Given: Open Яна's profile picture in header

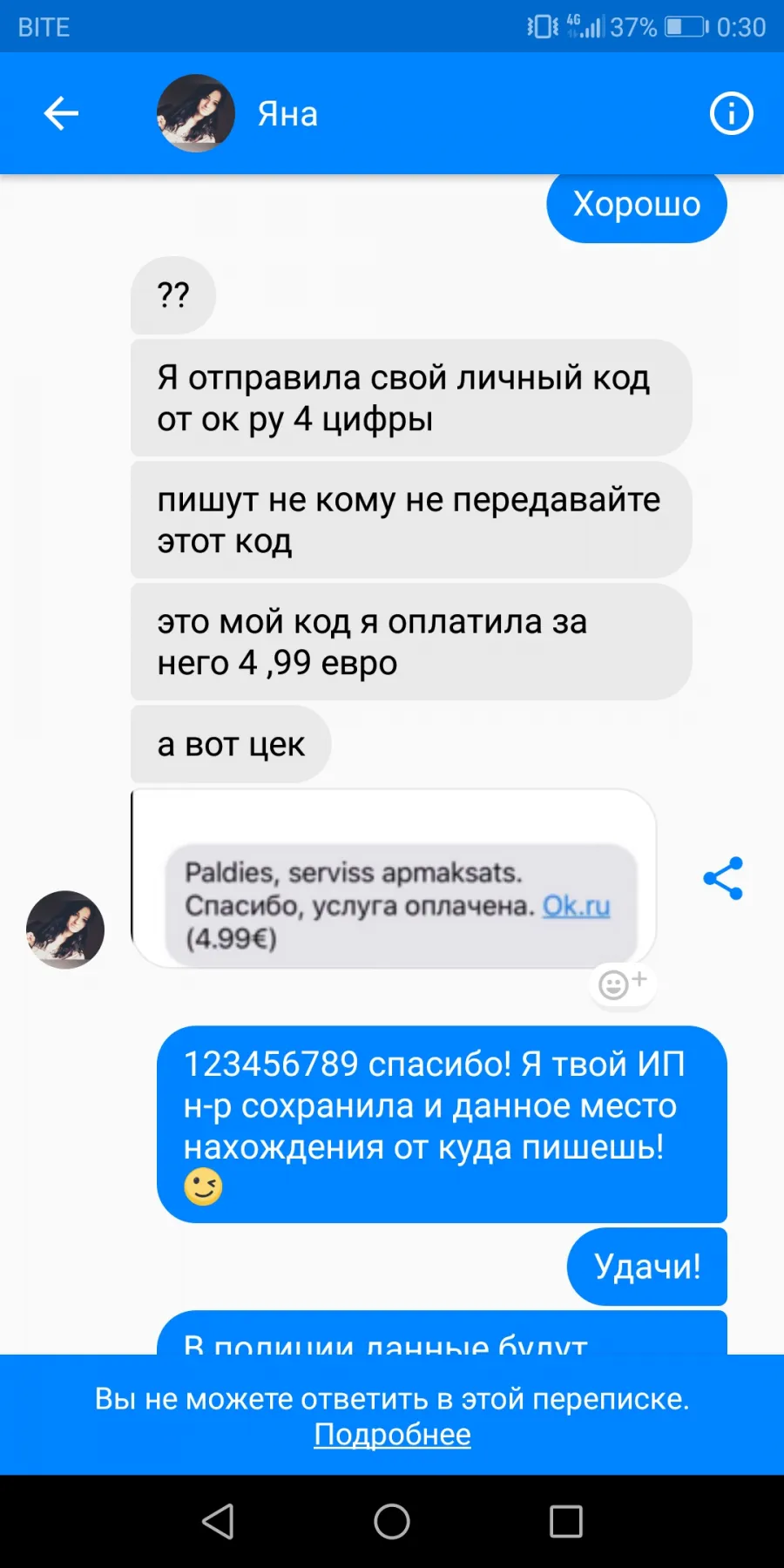Looking at the screenshot, I should 195,113.
